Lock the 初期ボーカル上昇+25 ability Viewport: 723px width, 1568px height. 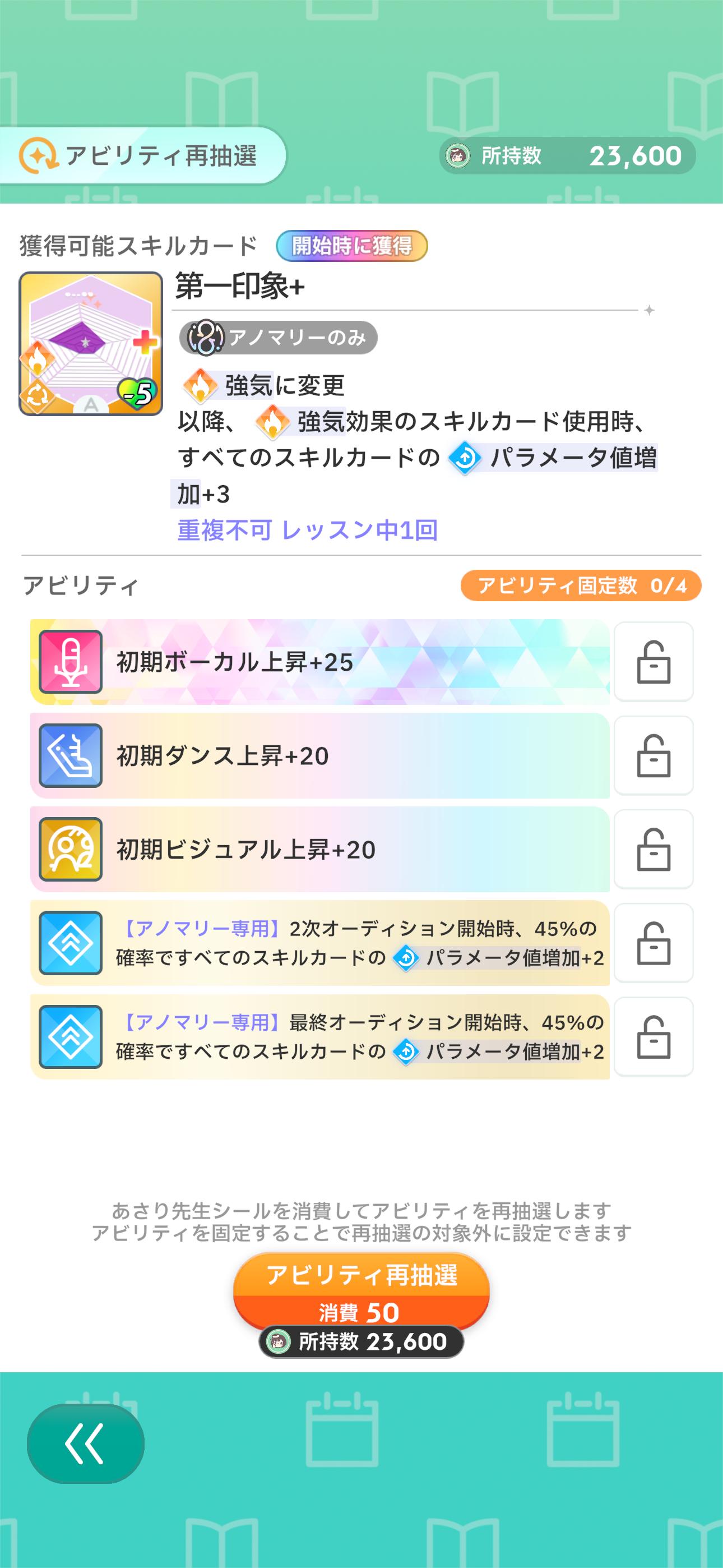coord(653,662)
